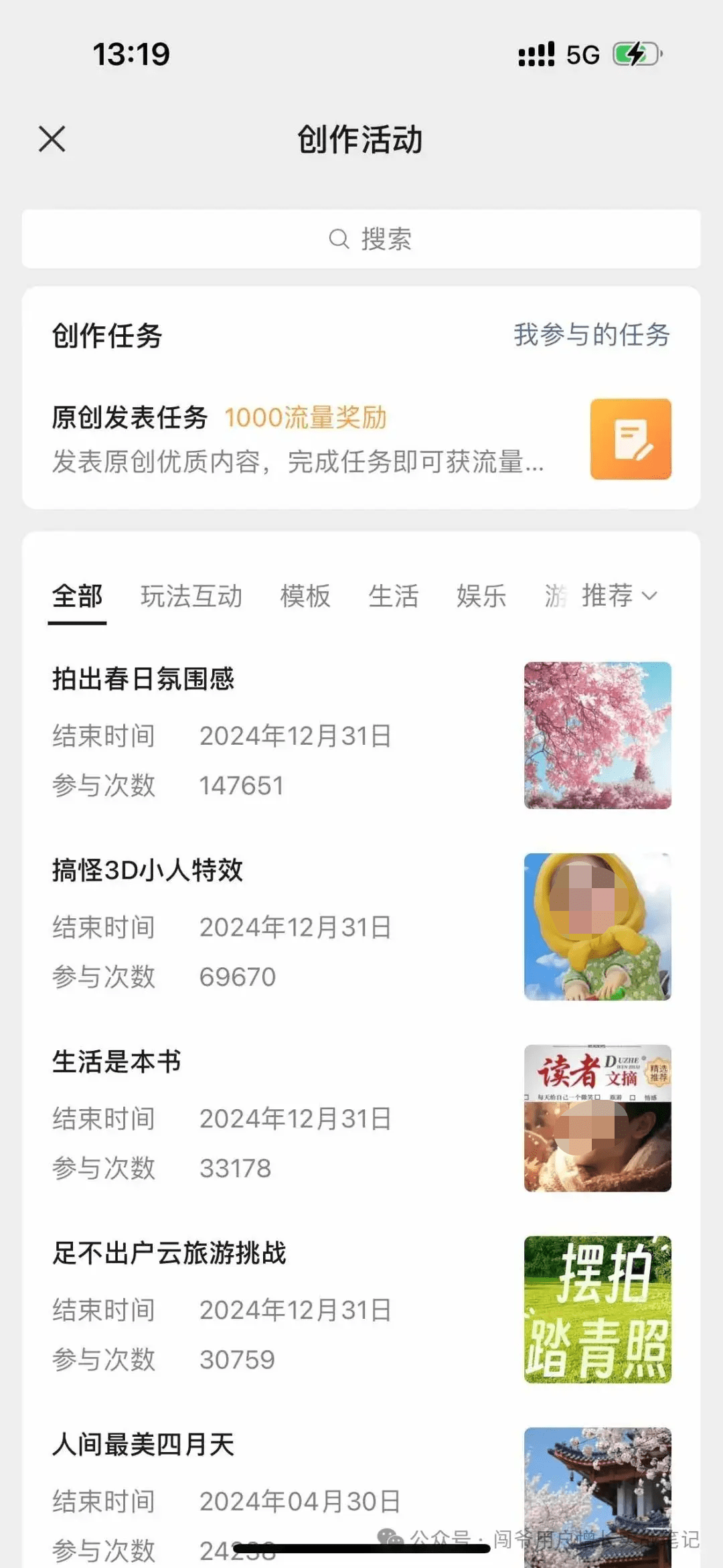Open the 原创发表任务 orange document icon
The width and height of the screenshot is (723, 1568).
click(630, 439)
